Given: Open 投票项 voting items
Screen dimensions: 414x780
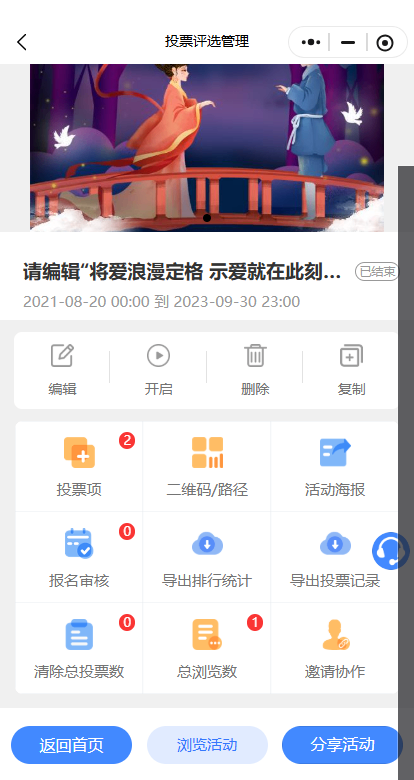Looking at the screenshot, I should (x=79, y=467).
